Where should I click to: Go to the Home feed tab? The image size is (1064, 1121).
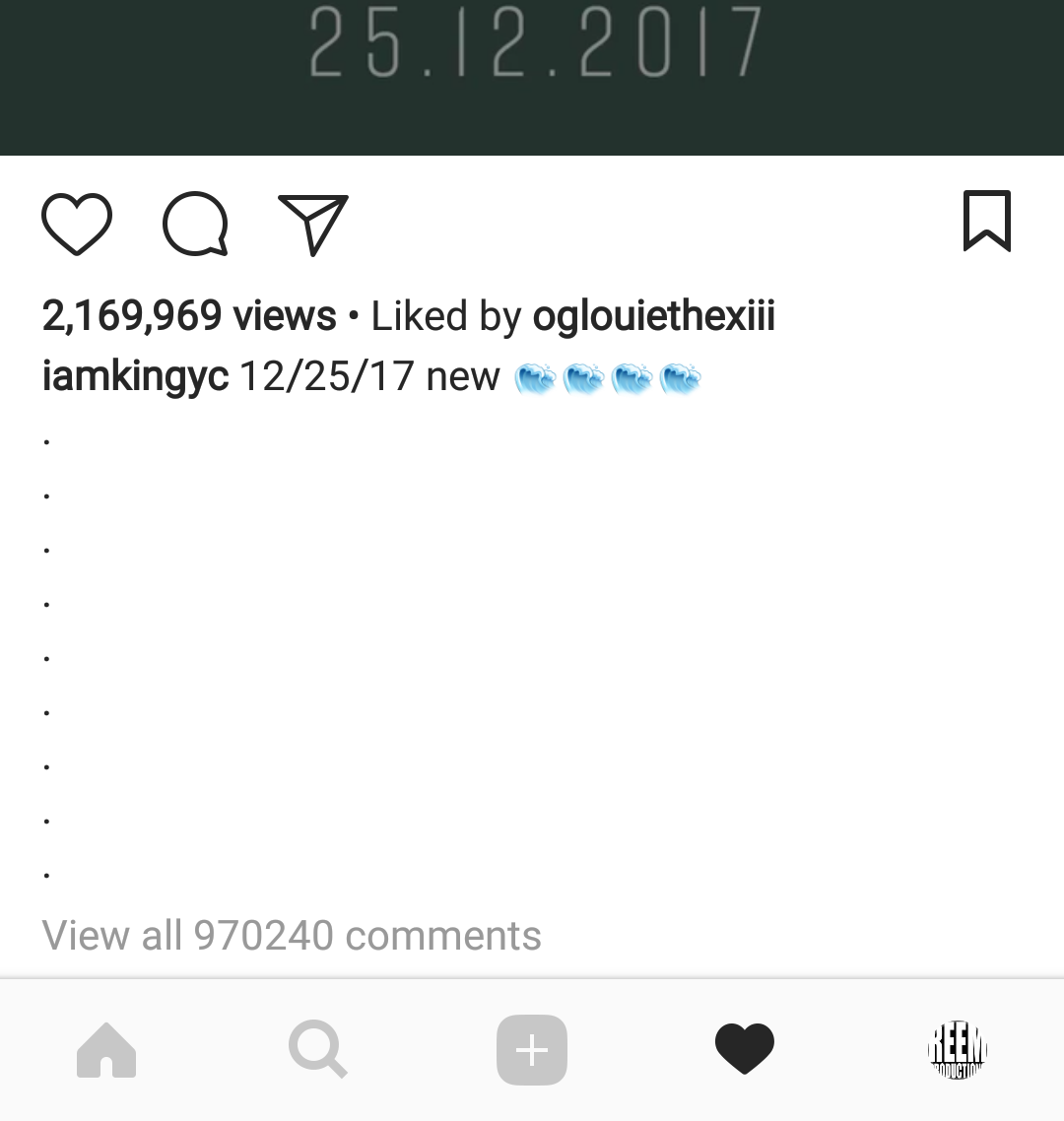pos(106,1050)
